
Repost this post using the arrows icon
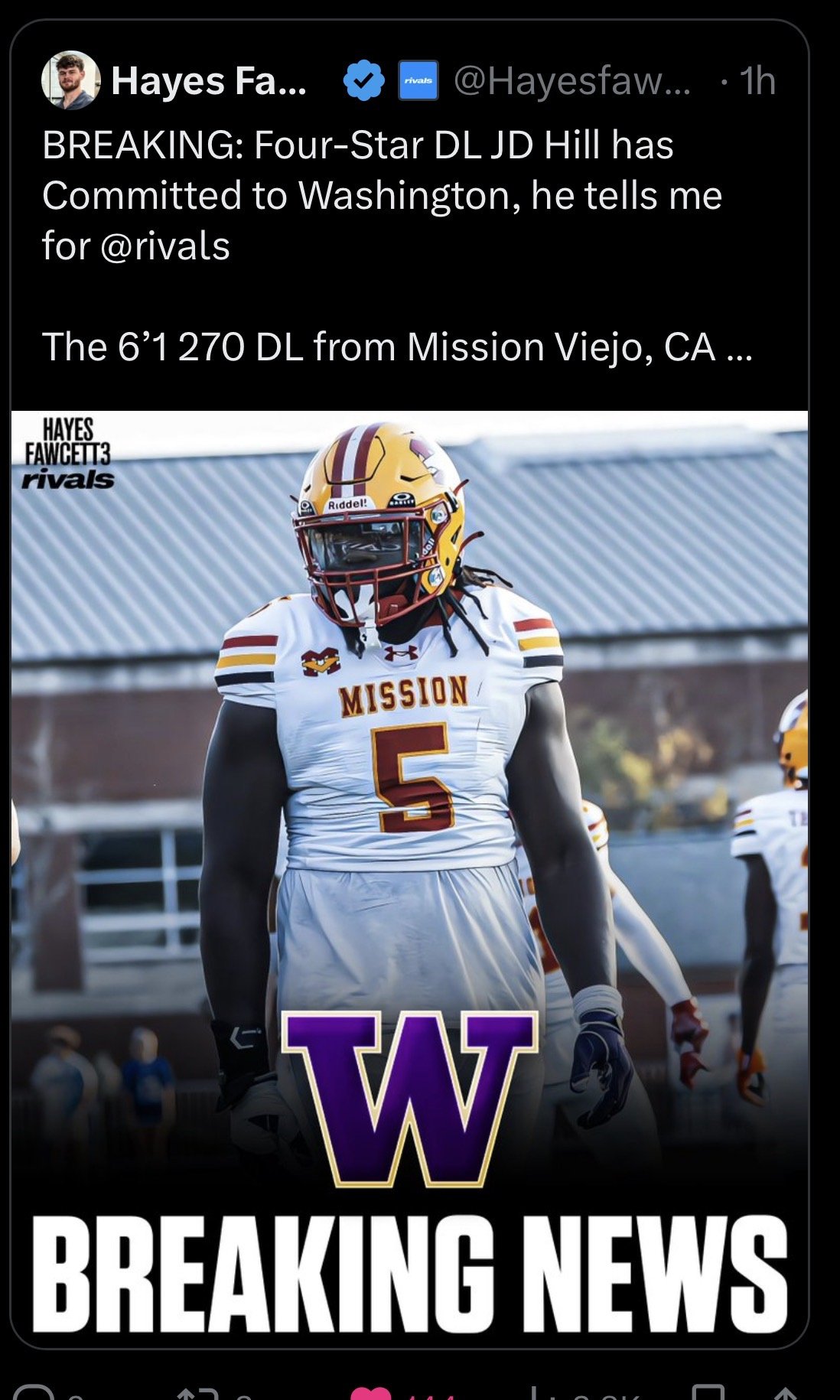pyautogui.click(x=197, y=1393)
